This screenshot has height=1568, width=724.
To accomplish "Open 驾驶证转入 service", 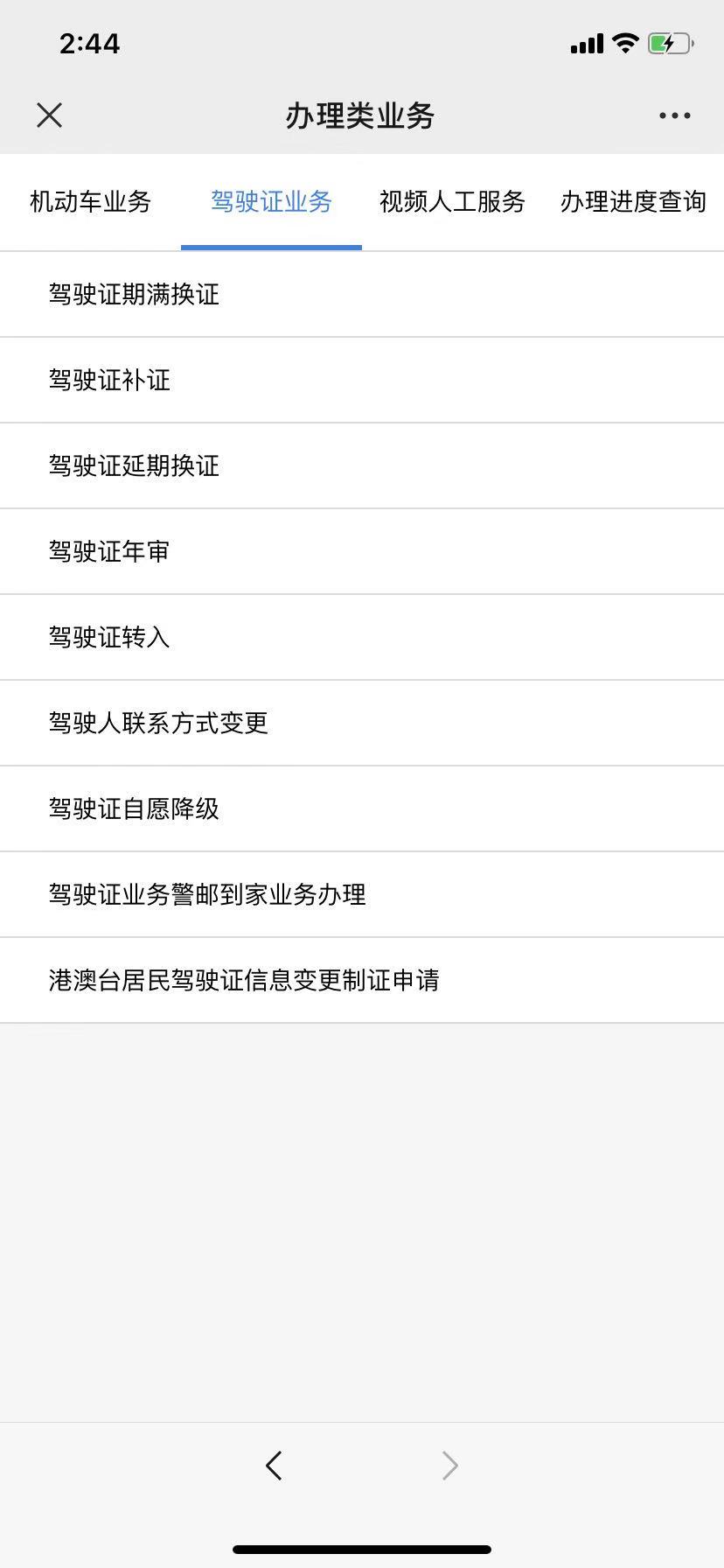I will coord(109,638).
